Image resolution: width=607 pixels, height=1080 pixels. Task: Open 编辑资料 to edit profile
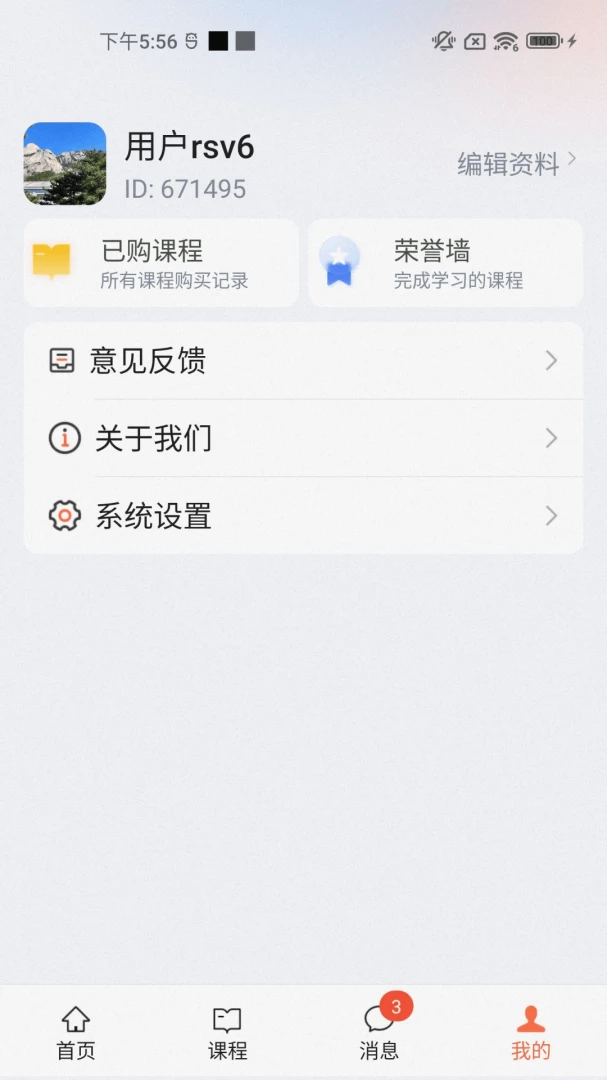[x=517, y=164]
